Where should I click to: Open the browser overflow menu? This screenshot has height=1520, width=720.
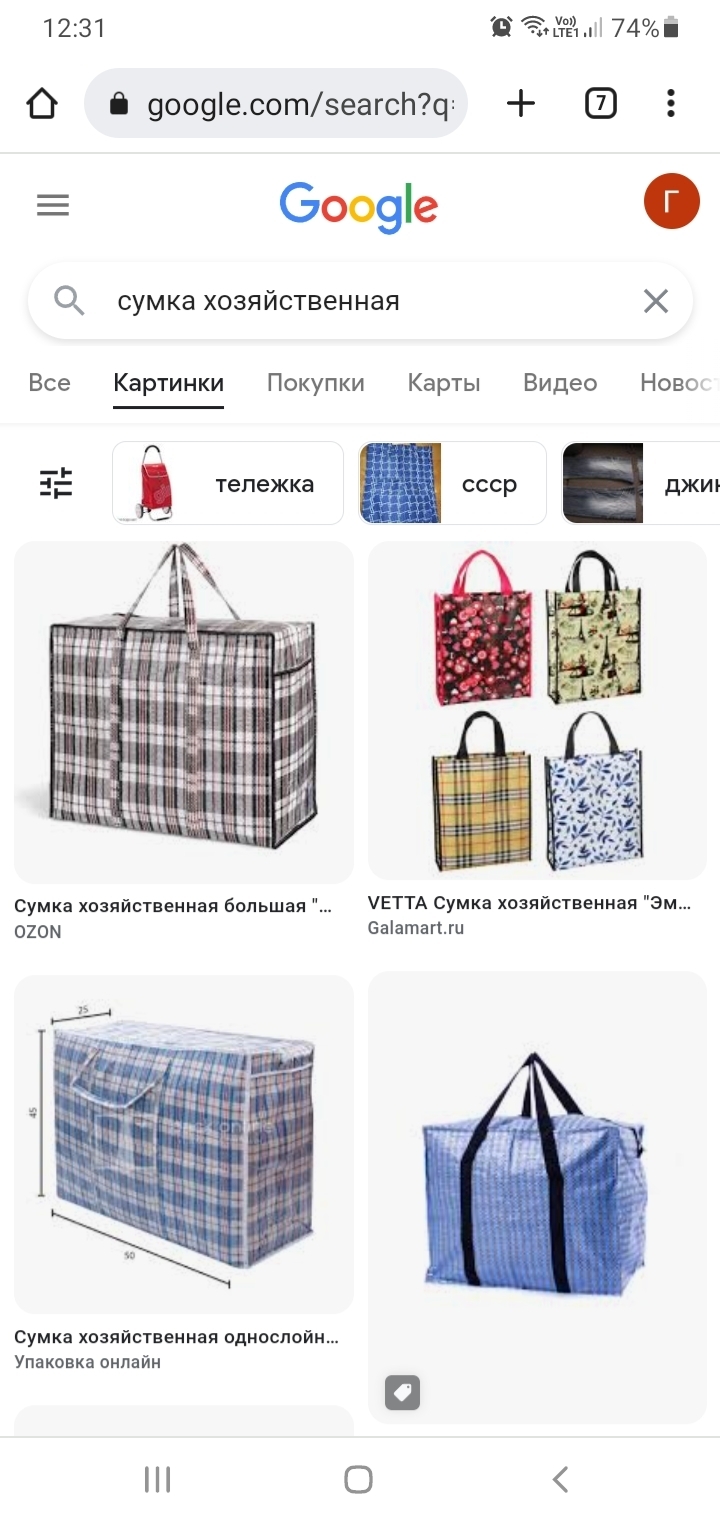pos(670,103)
